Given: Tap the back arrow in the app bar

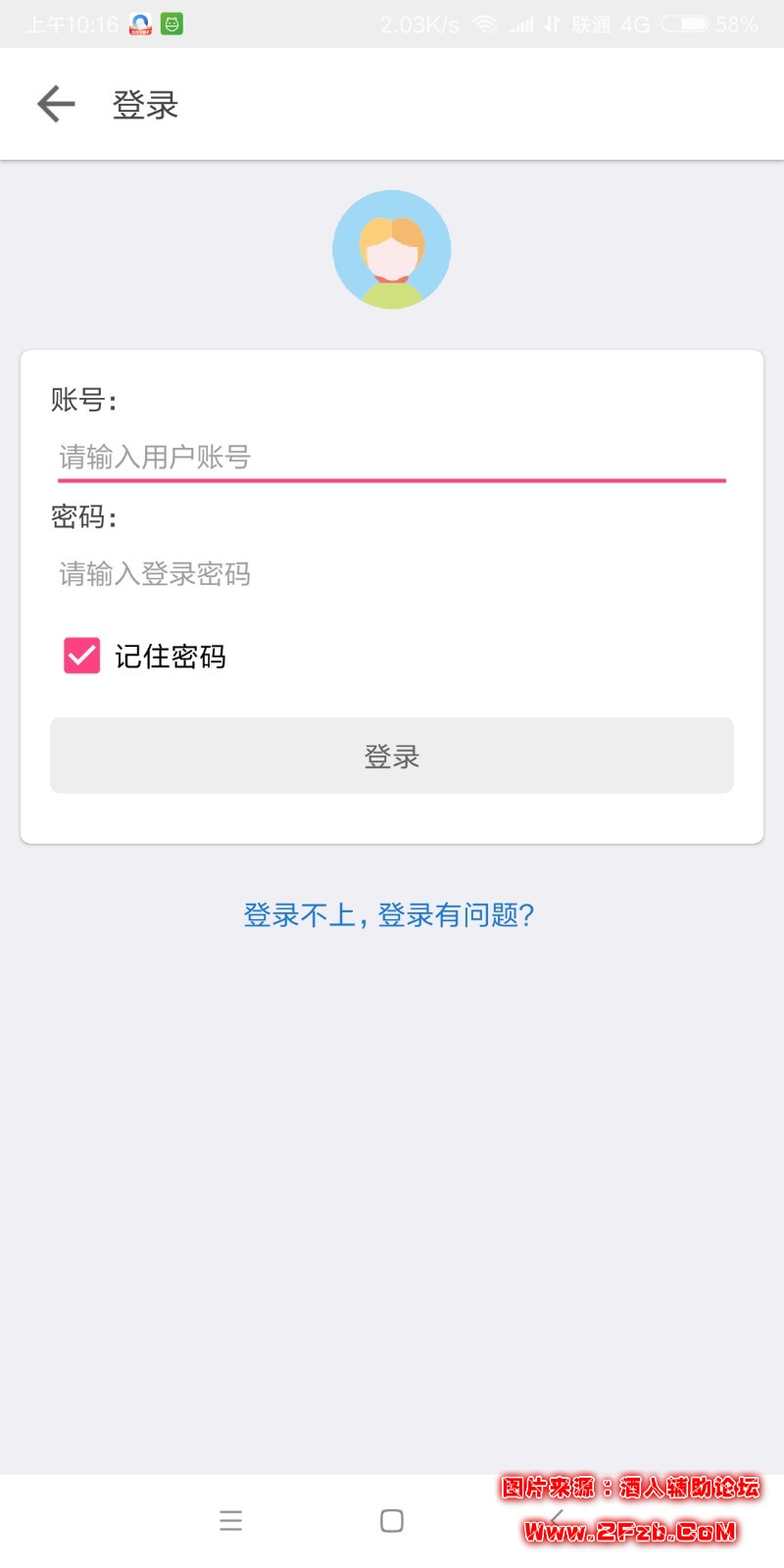Looking at the screenshot, I should pyautogui.click(x=56, y=104).
